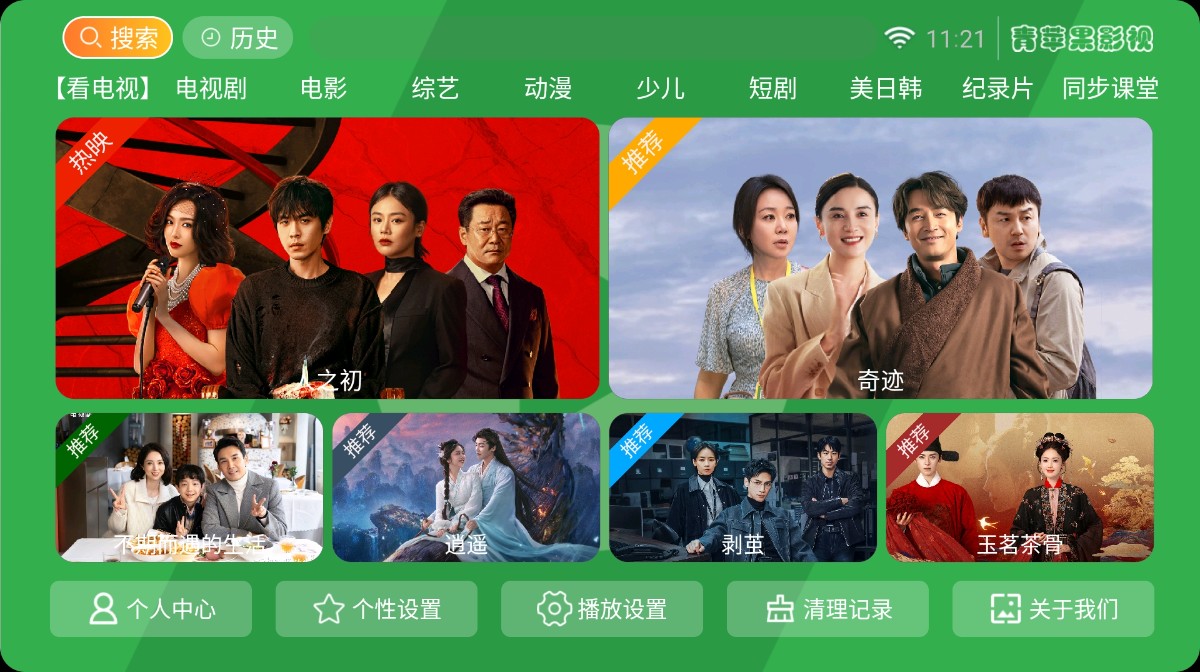This screenshot has width=1200, height=672.
Task: Switch to the 电影 tab
Action: 323,88
